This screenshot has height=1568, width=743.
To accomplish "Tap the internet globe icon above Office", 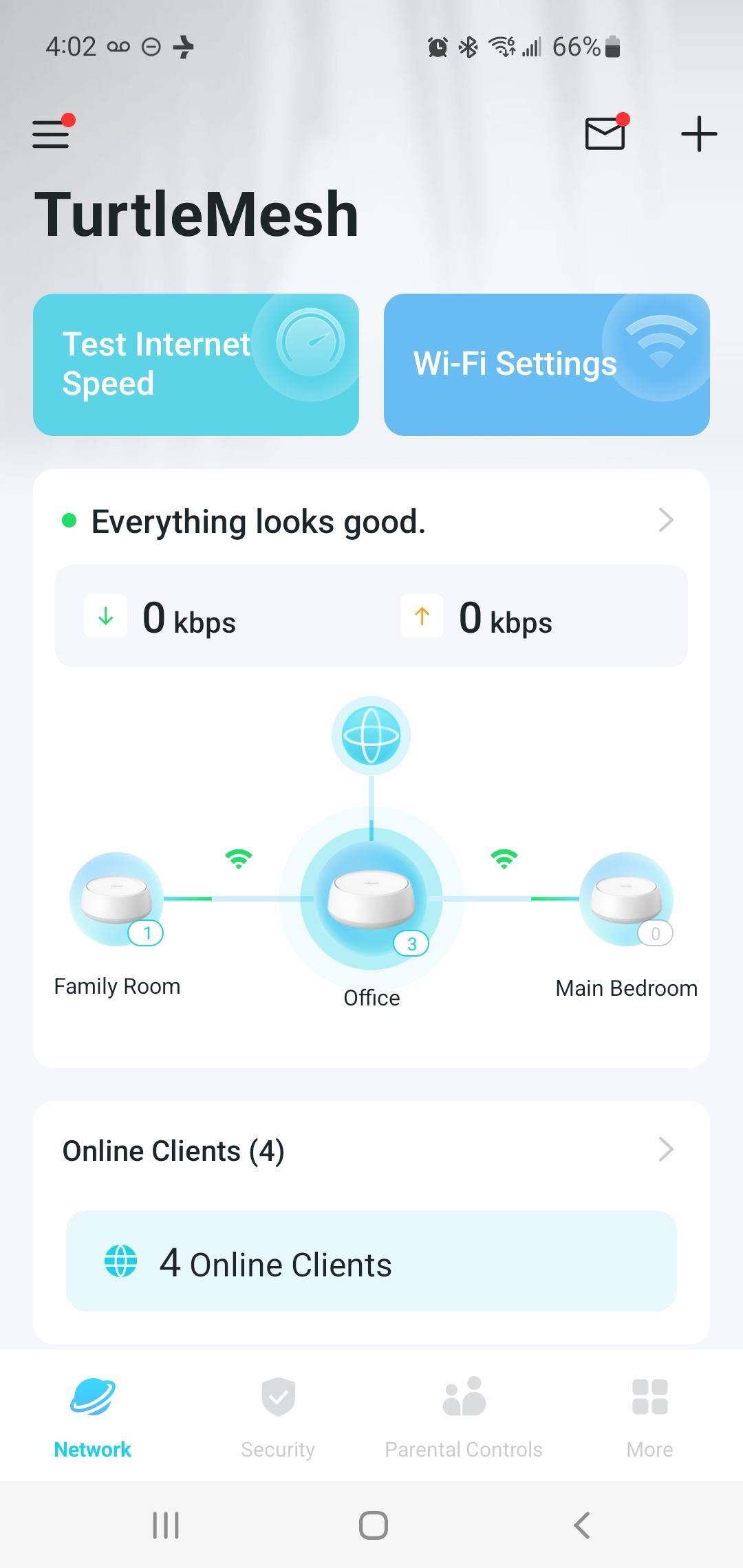I will coord(371,736).
